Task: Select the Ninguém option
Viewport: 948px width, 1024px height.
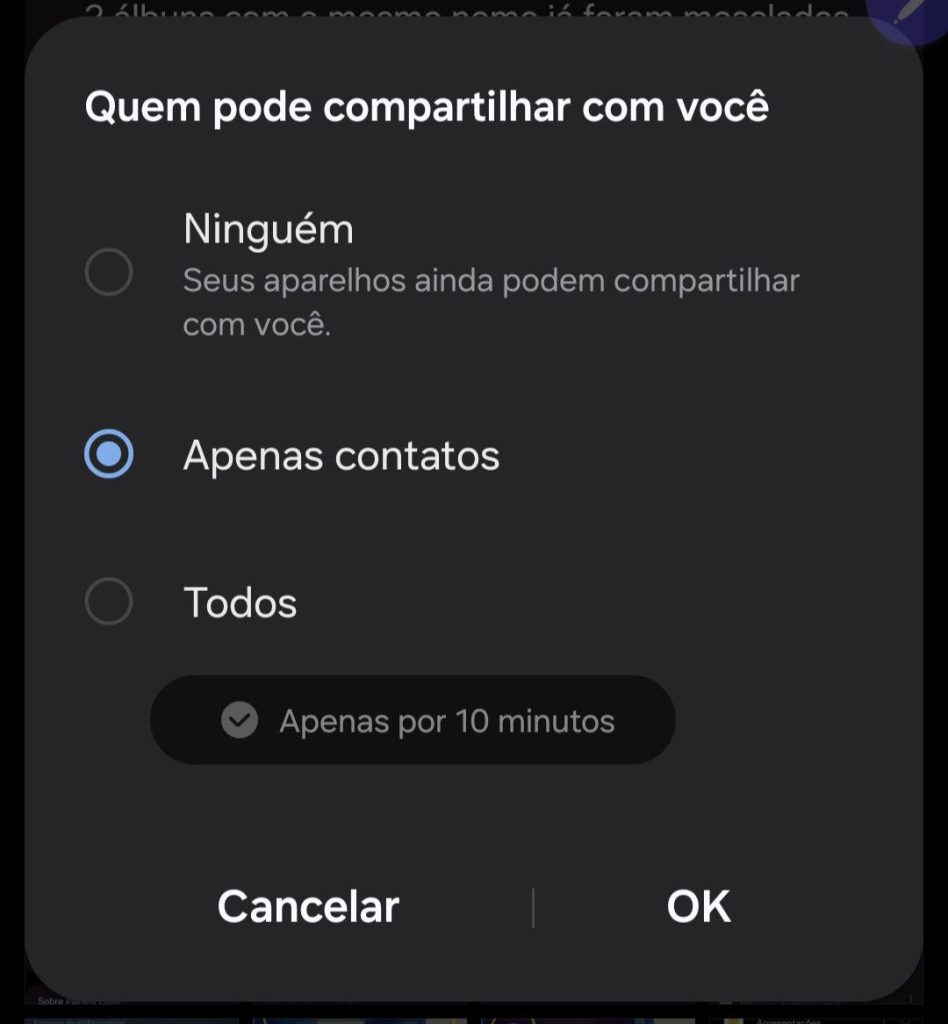Action: (x=267, y=229)
